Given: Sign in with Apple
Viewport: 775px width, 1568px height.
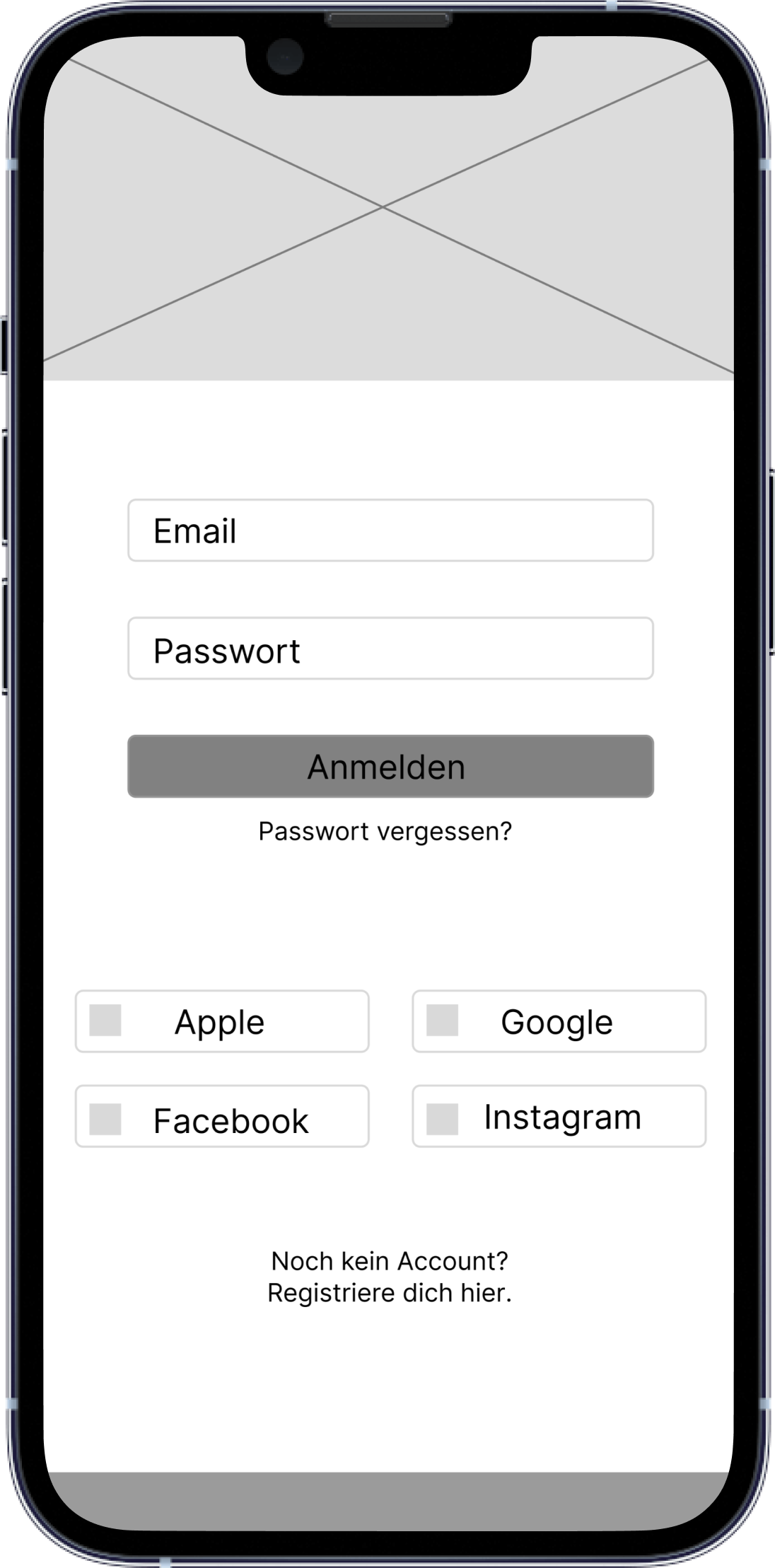Looking at the screenshot, I should [222, 1021].
